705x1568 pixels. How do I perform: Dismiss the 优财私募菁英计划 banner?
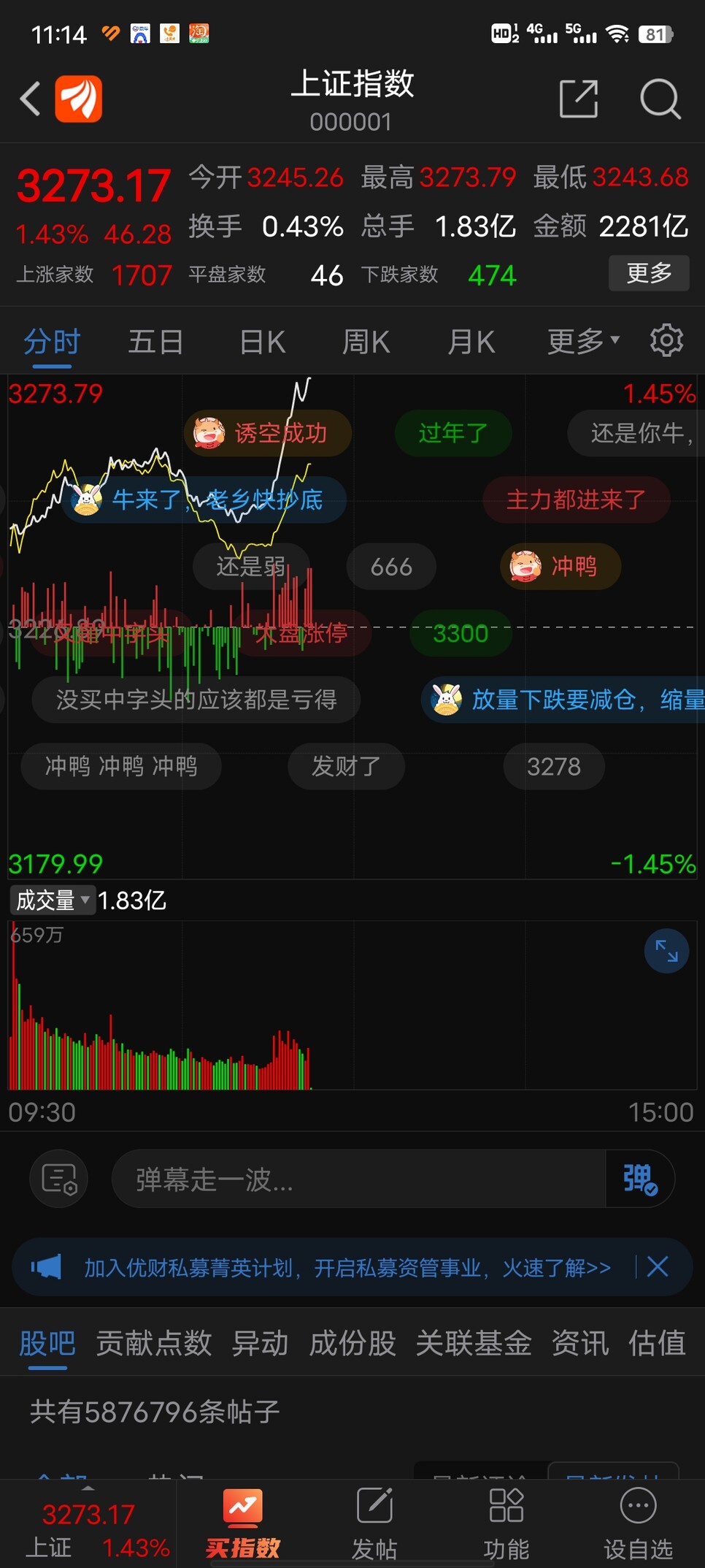coord(658,1267)
